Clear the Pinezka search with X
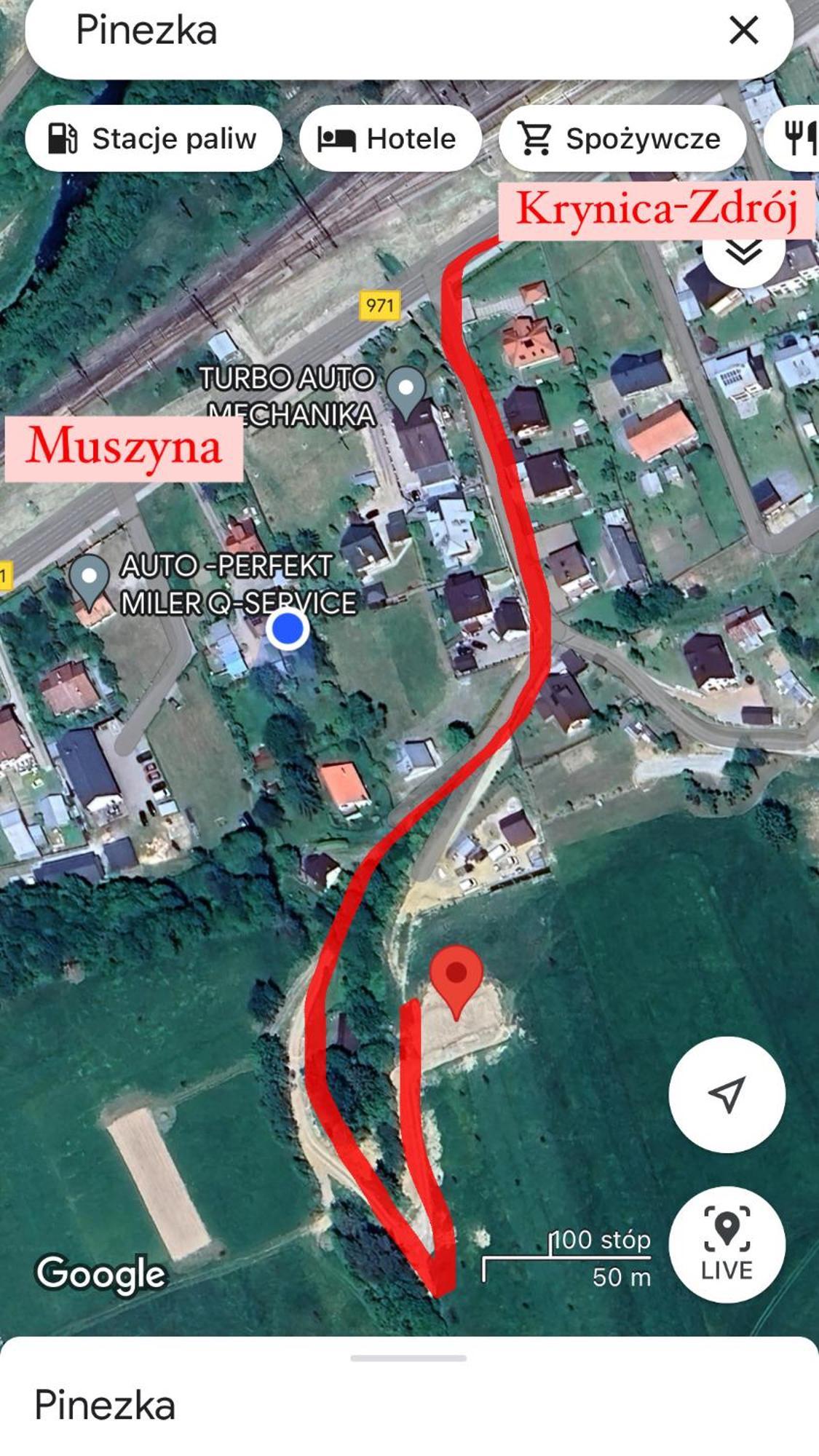Viewport: 819px width, 1456px height. coord(743,31)
